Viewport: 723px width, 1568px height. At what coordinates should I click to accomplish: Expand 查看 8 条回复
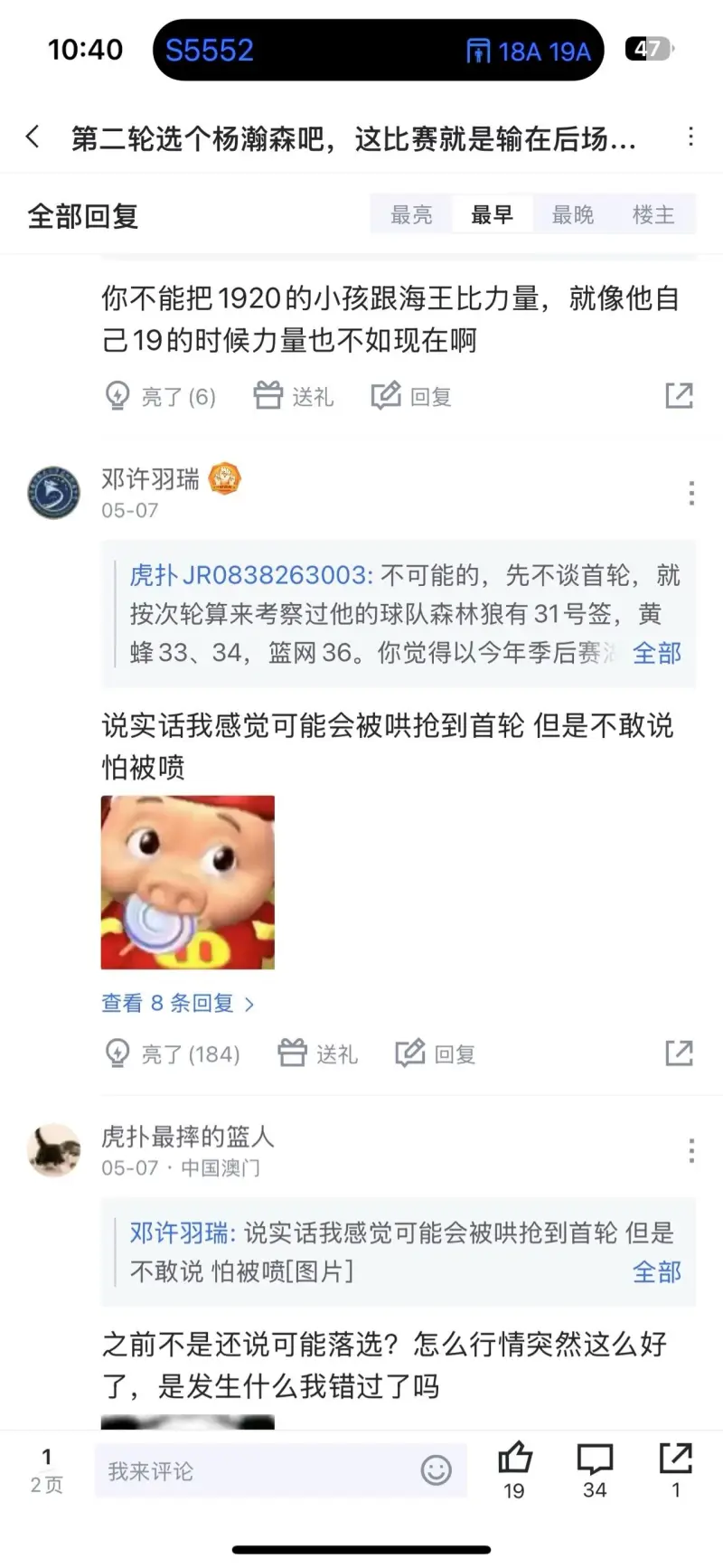[177, 1003]
